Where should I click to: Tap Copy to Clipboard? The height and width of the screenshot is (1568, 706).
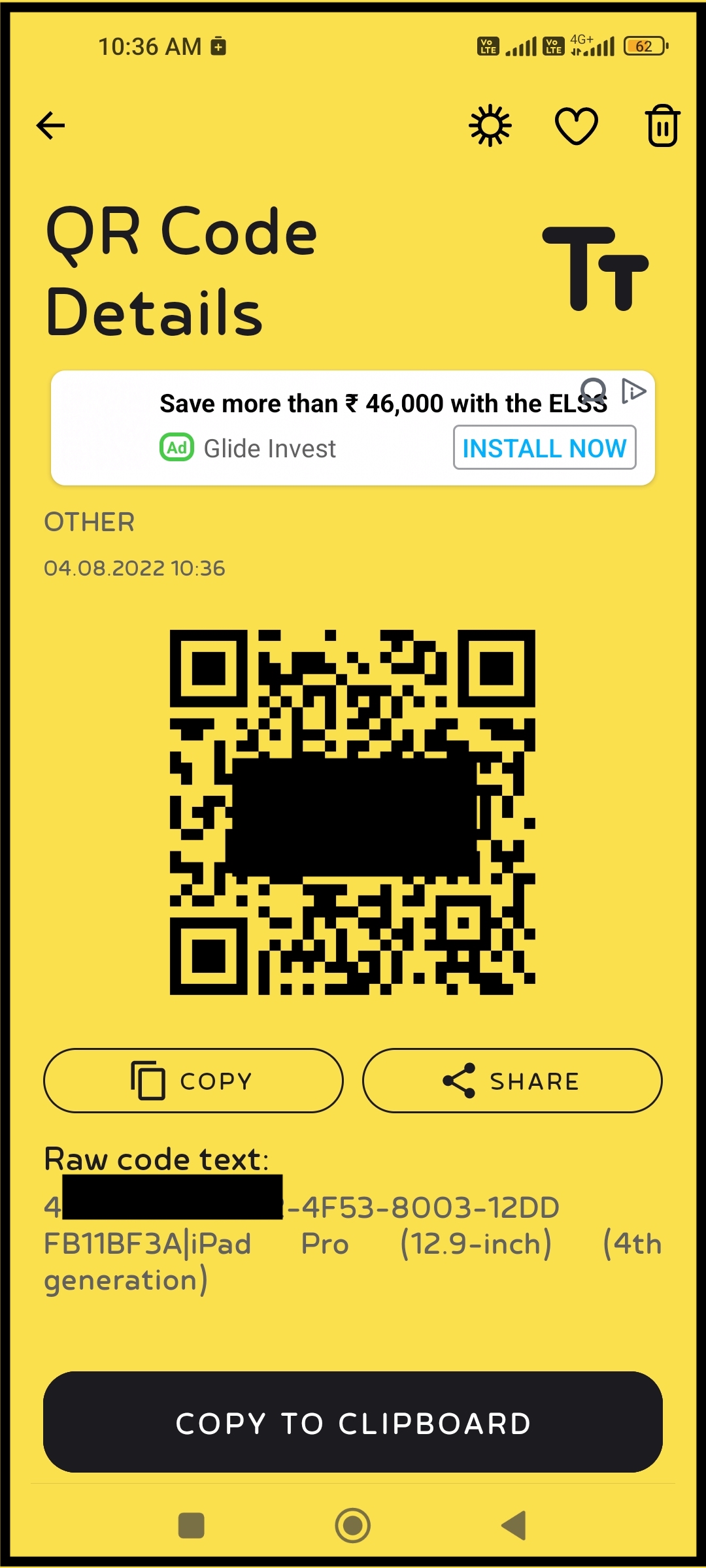(353, 1423)
